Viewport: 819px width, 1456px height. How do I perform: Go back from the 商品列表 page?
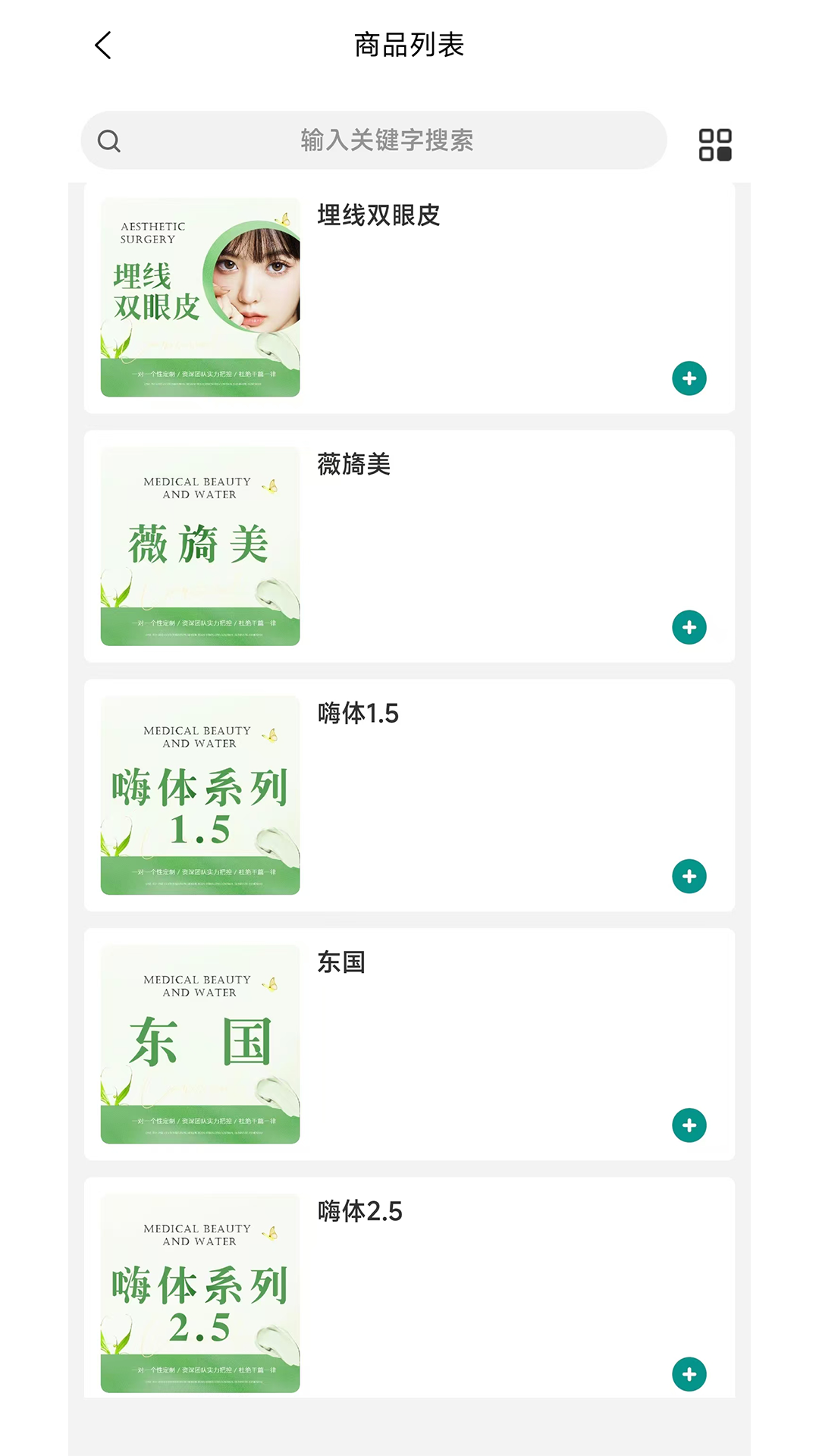[103, 45]
